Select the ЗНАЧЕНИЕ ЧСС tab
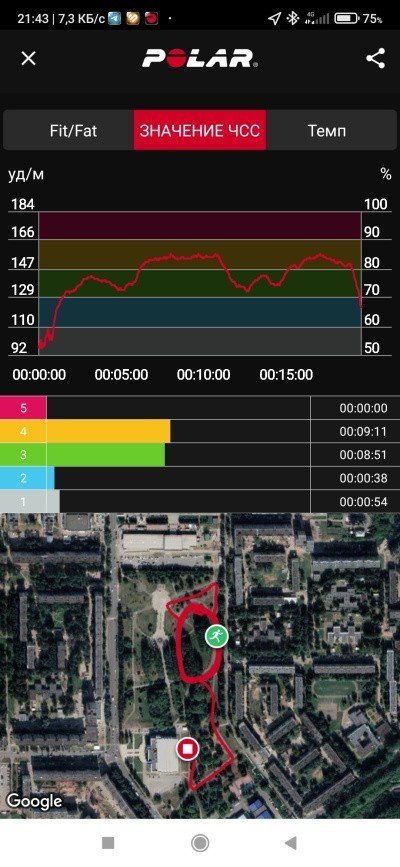Screen dimensions: 400x867 point(200,130)
